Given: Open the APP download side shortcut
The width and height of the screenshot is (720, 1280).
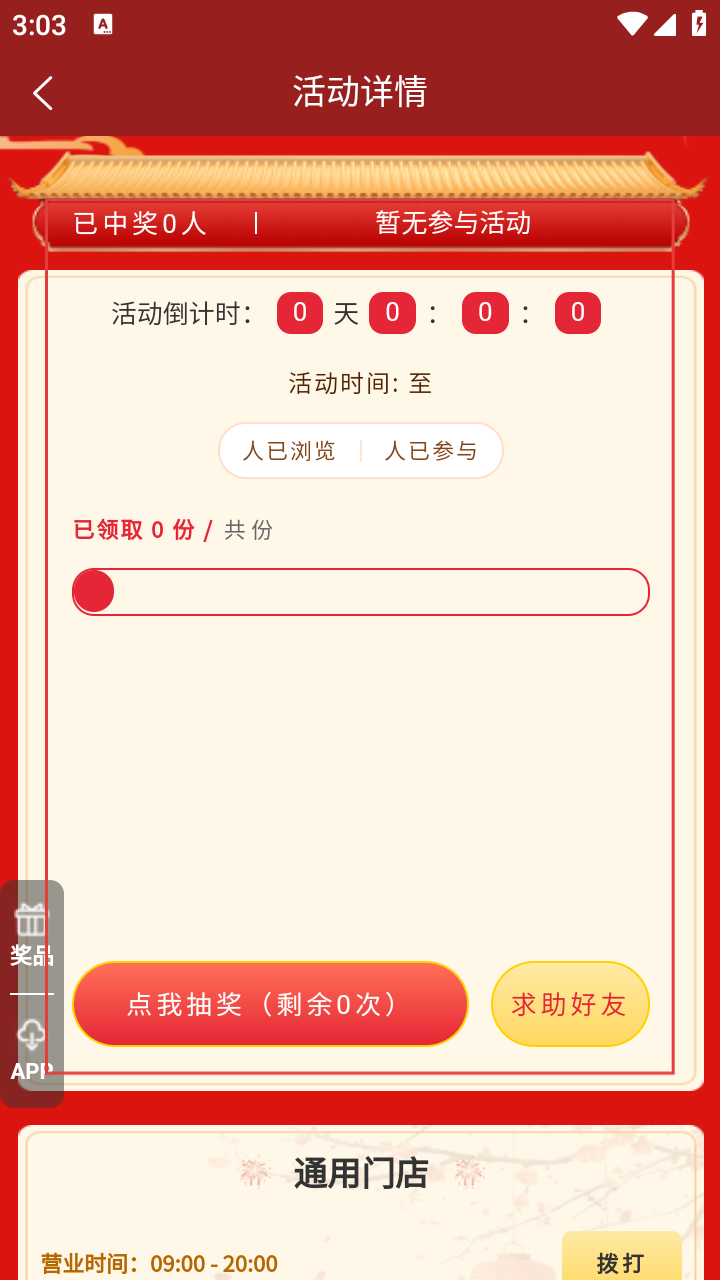Looking at the screenshot, I should point(31,1051).
